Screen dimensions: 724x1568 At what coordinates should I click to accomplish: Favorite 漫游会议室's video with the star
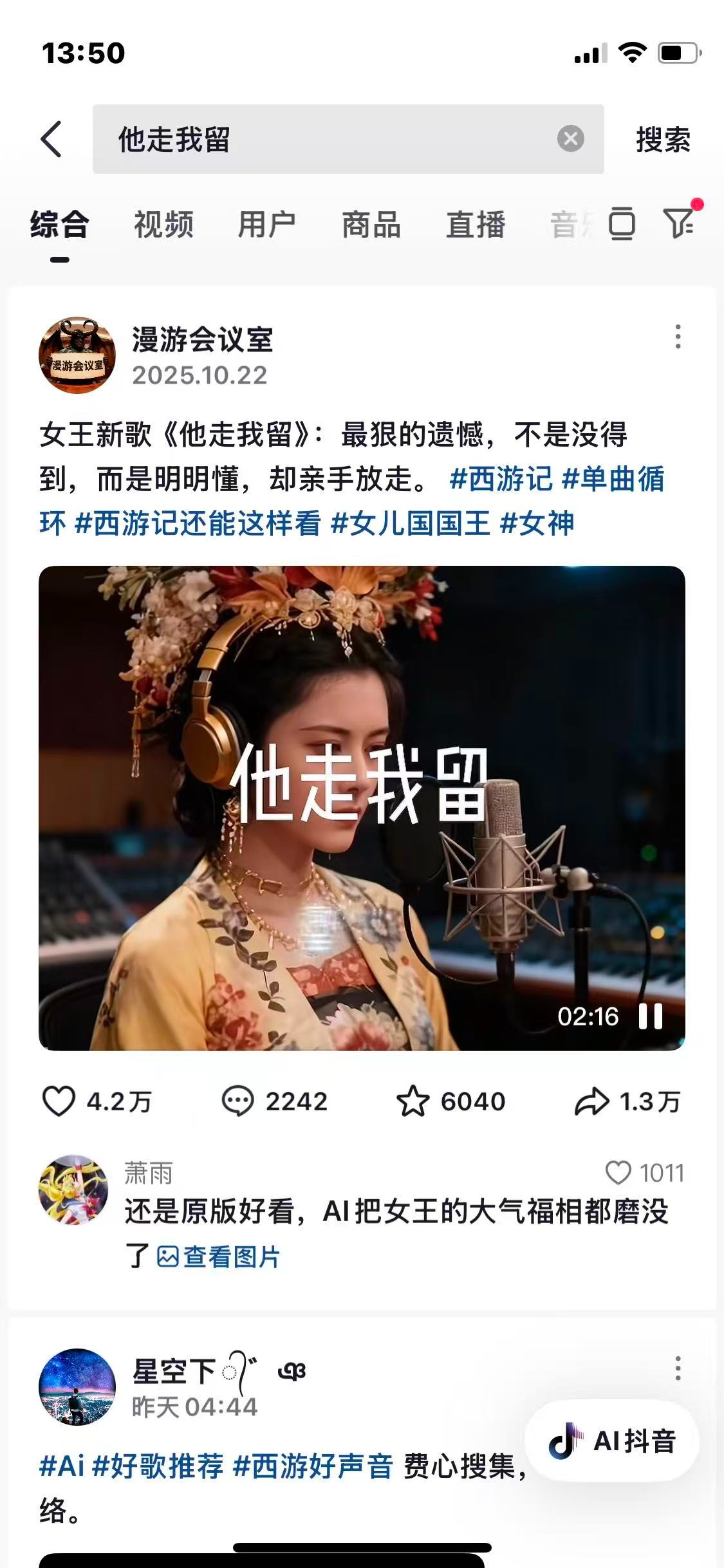click(413, 1101)
